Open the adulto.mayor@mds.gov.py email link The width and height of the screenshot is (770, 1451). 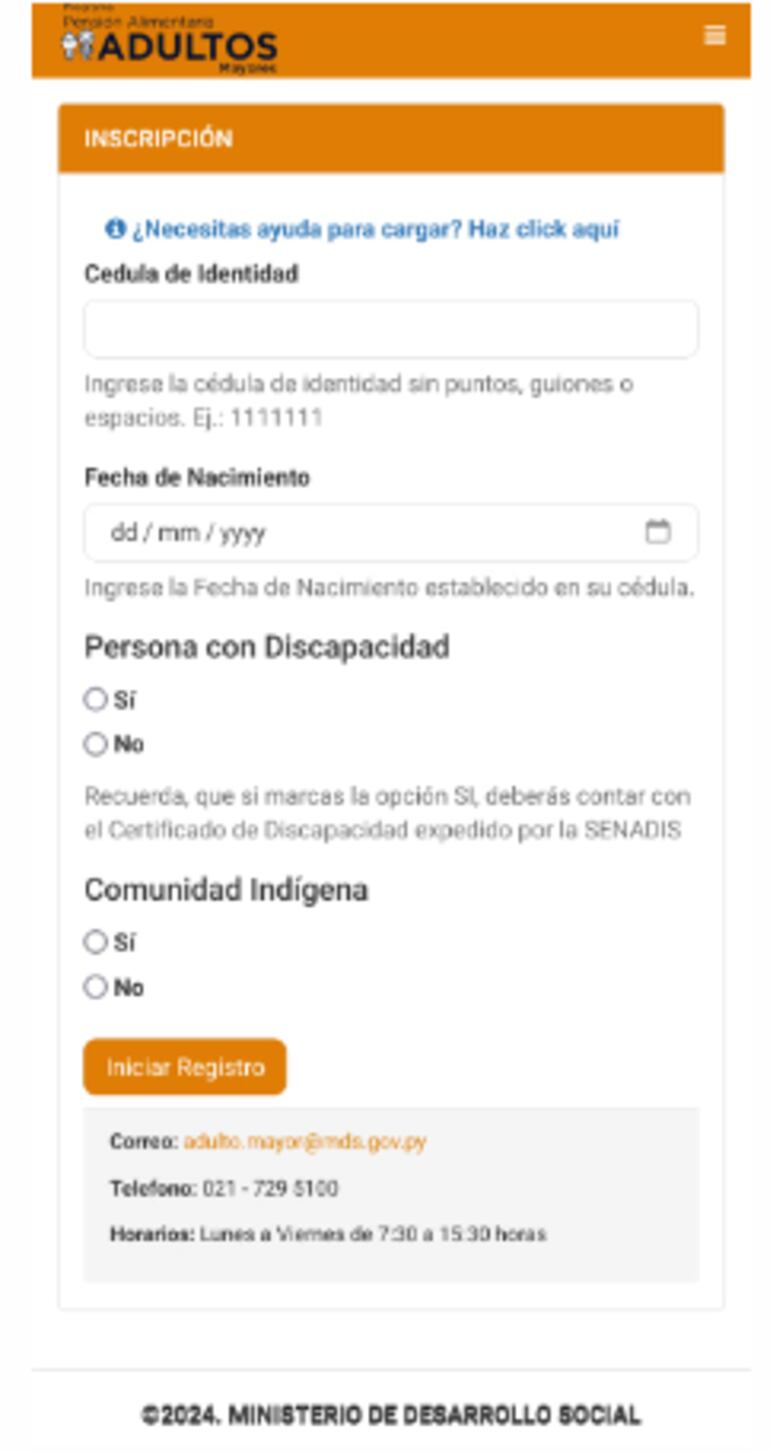coord(305,1142)
